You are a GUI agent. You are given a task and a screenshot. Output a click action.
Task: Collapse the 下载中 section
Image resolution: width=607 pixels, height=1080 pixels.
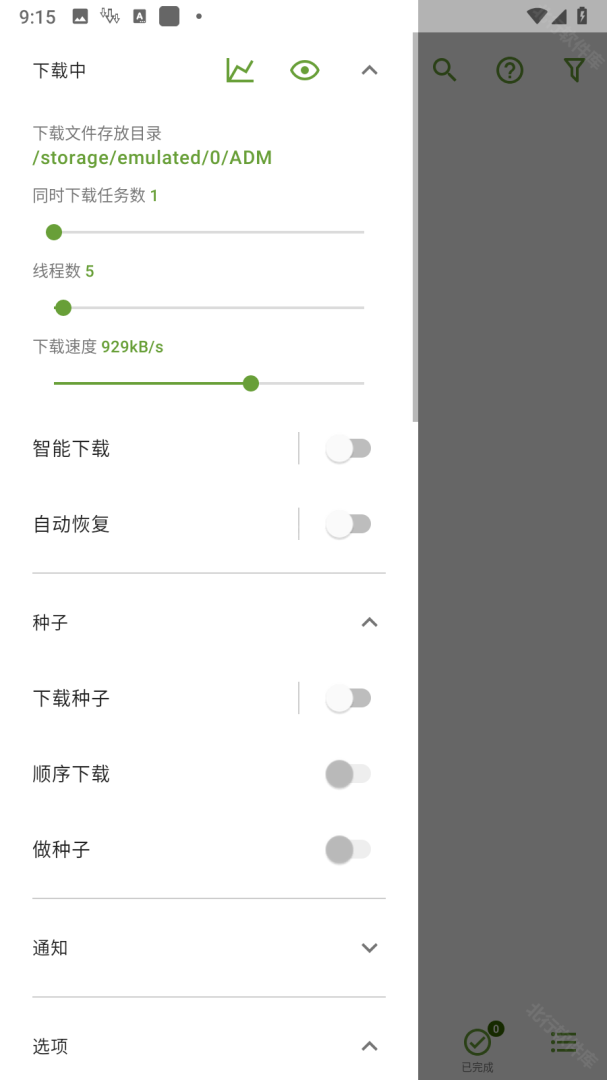click(x=369, y=70)
